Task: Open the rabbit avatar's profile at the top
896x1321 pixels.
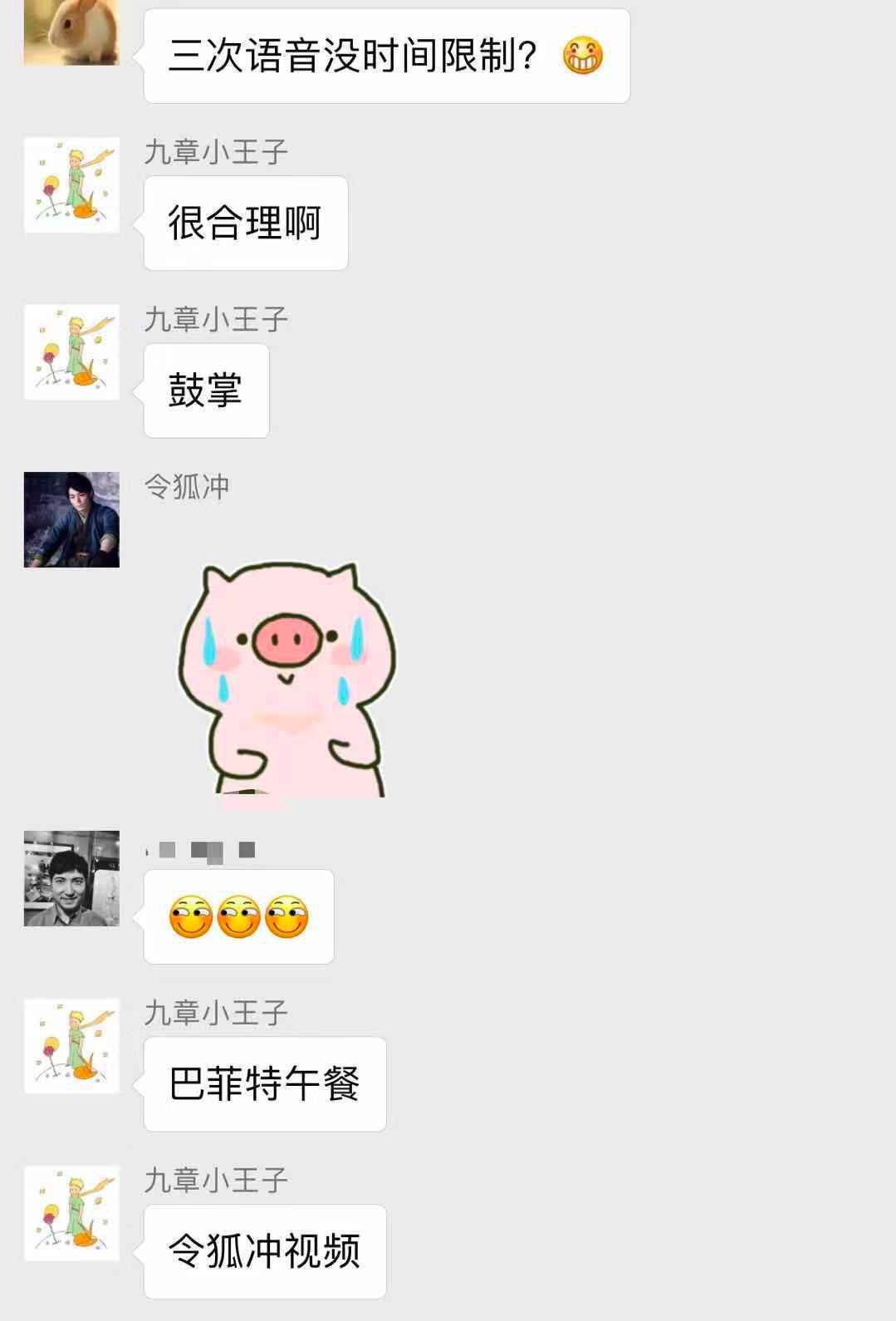Action: click(x=71, y=32)
